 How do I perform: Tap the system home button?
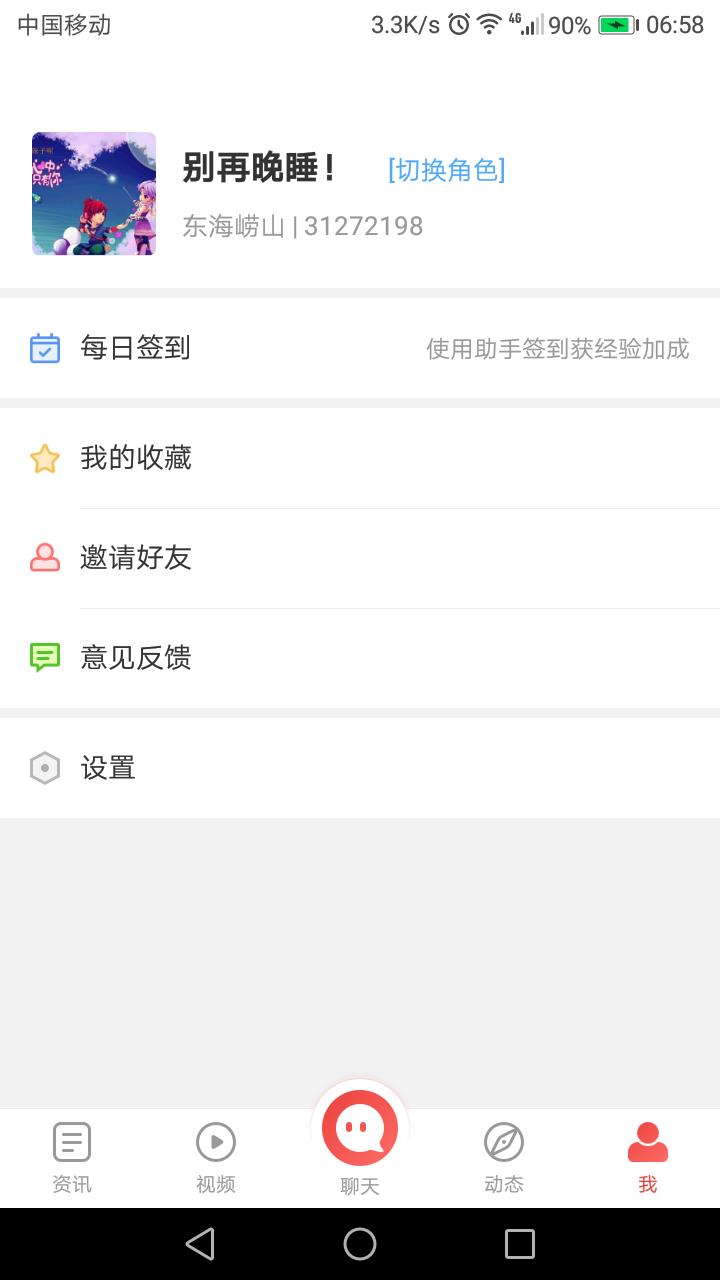[x=360, y=1244]
